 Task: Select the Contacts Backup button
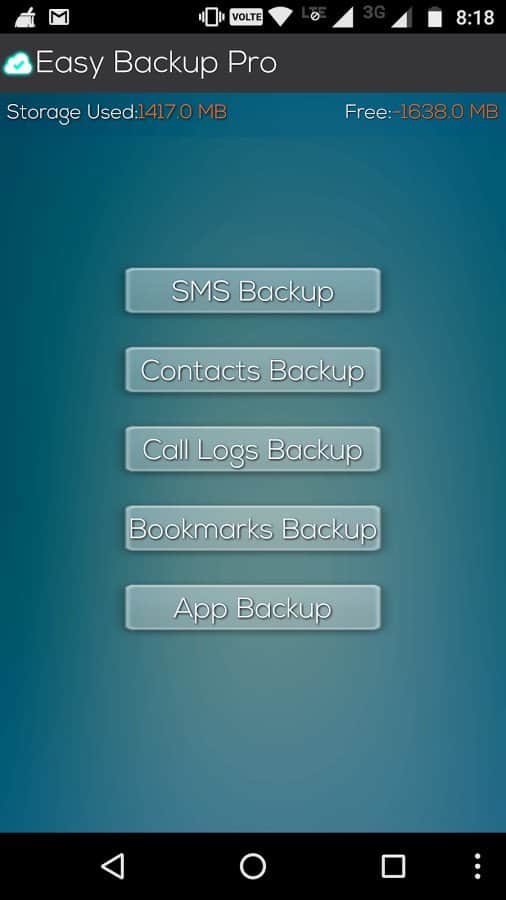pos(252,370)
